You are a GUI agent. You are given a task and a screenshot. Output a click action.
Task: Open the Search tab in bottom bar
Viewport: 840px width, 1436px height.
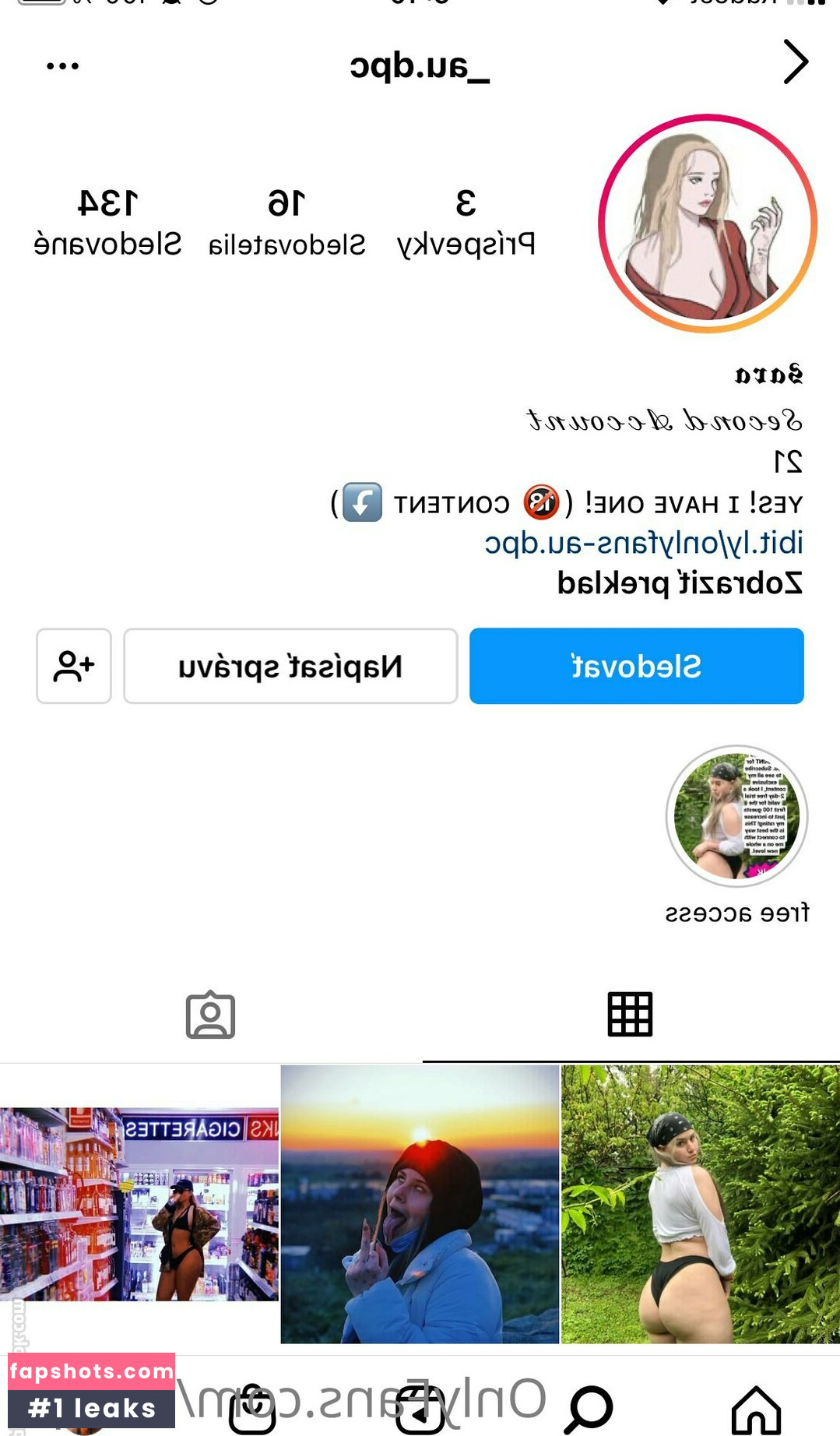[589, 1408]
